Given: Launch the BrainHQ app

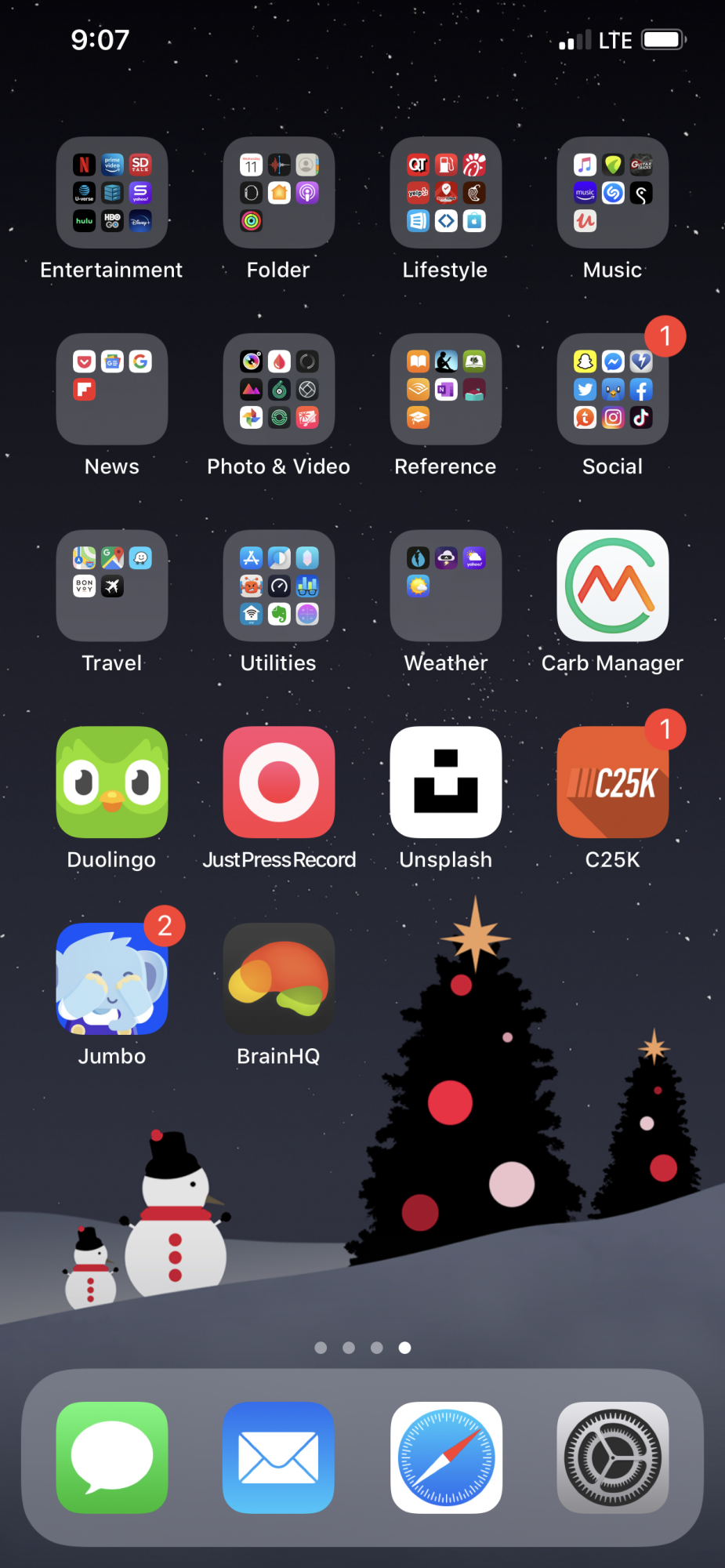Looking at the screenshot, I should click(x=279, y=978).
